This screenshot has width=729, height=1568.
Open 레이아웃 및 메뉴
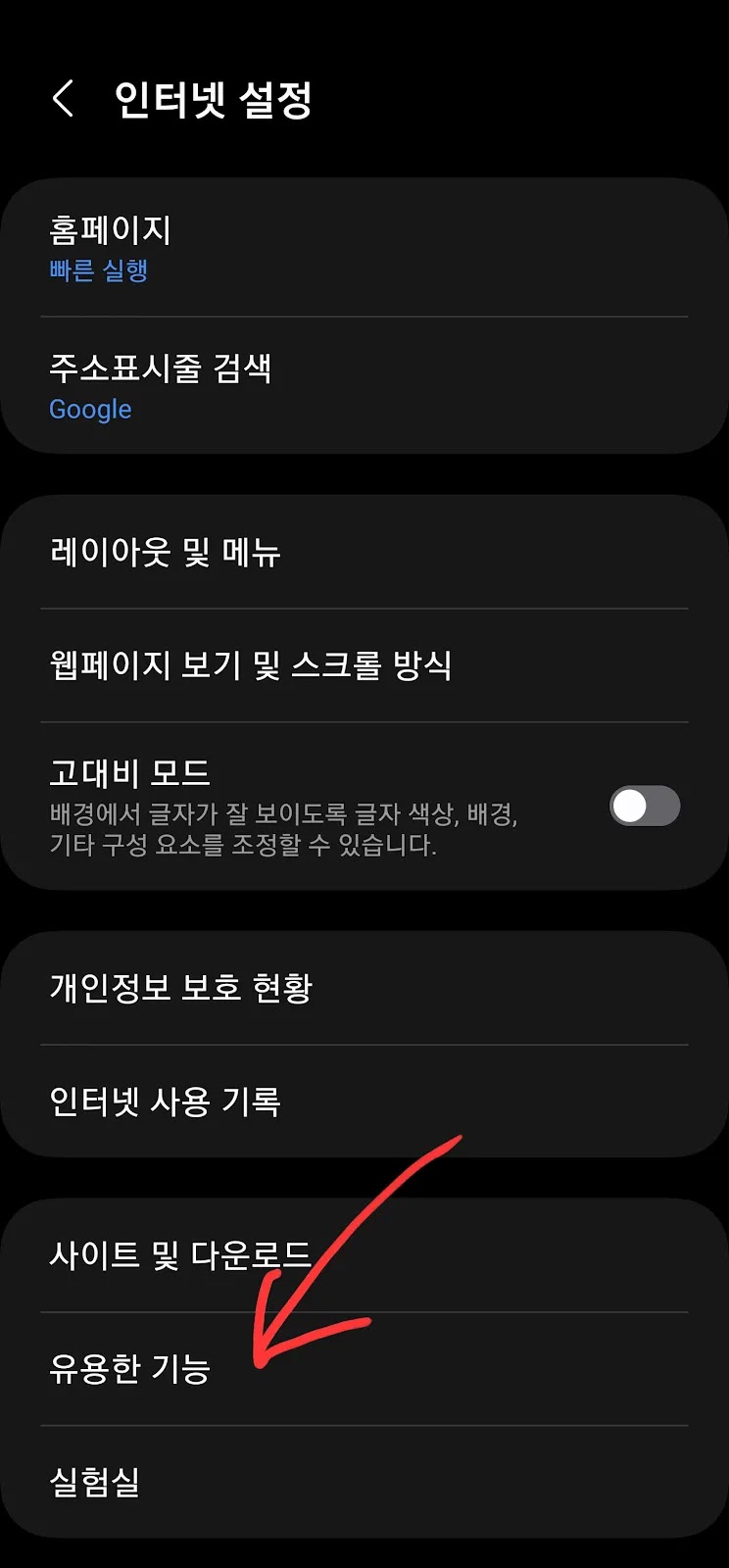point(364,552)
